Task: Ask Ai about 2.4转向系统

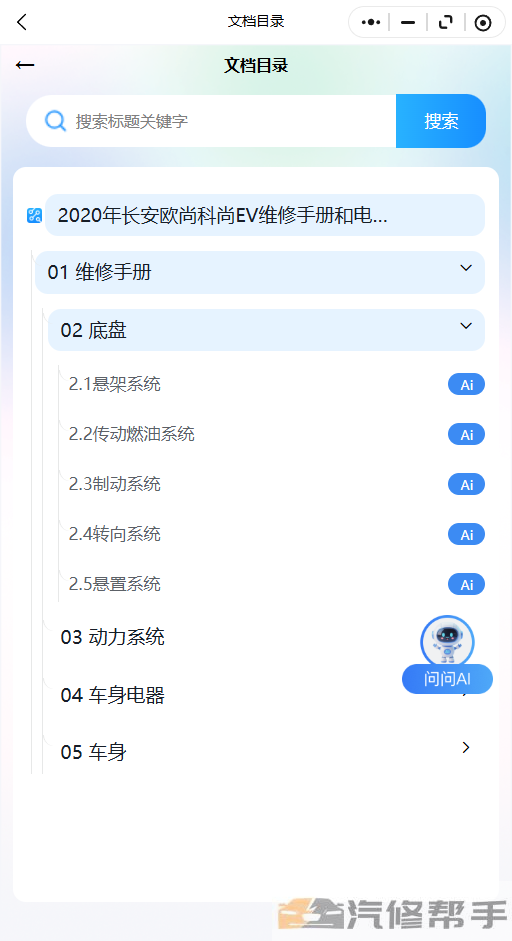Action: [466, 535]
